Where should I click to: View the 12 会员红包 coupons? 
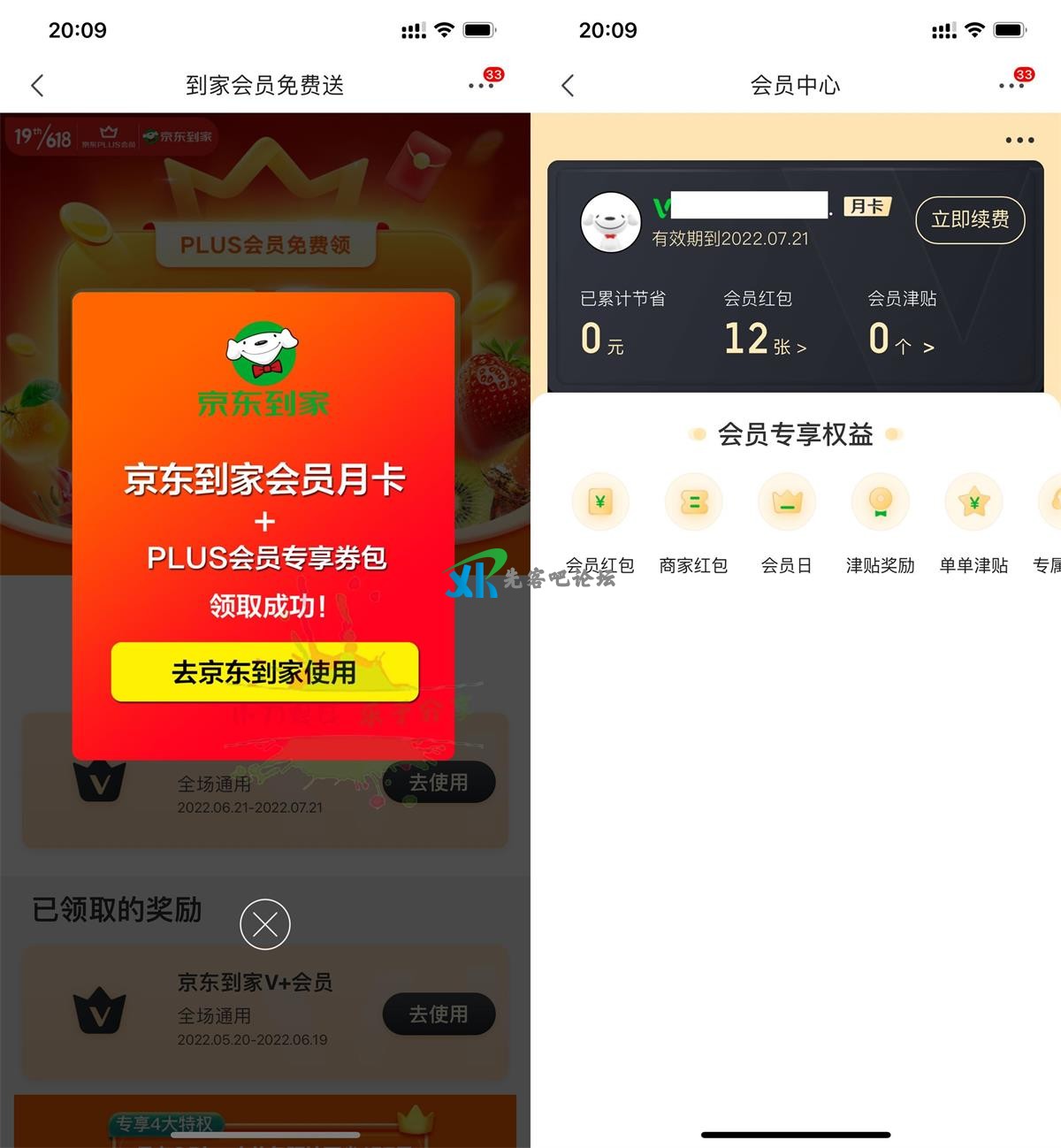click(764, 340)
